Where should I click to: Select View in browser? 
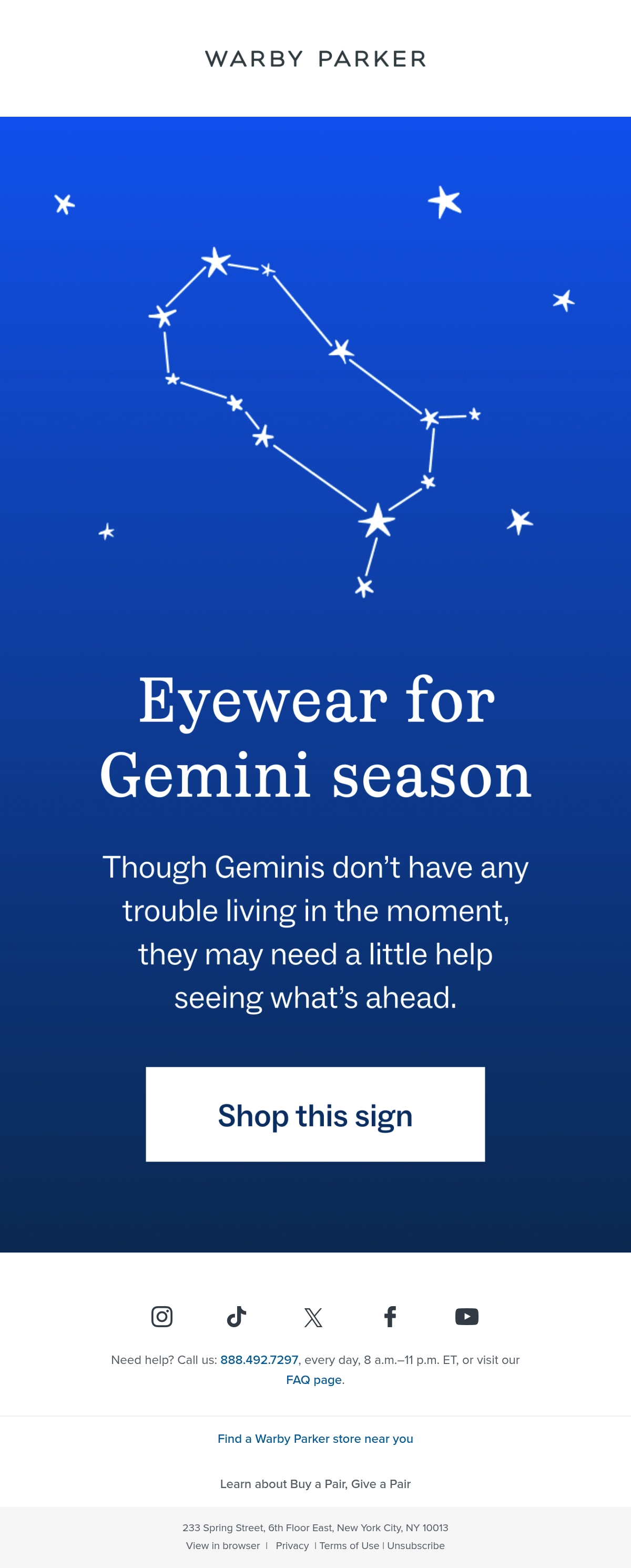[223, 1545]
